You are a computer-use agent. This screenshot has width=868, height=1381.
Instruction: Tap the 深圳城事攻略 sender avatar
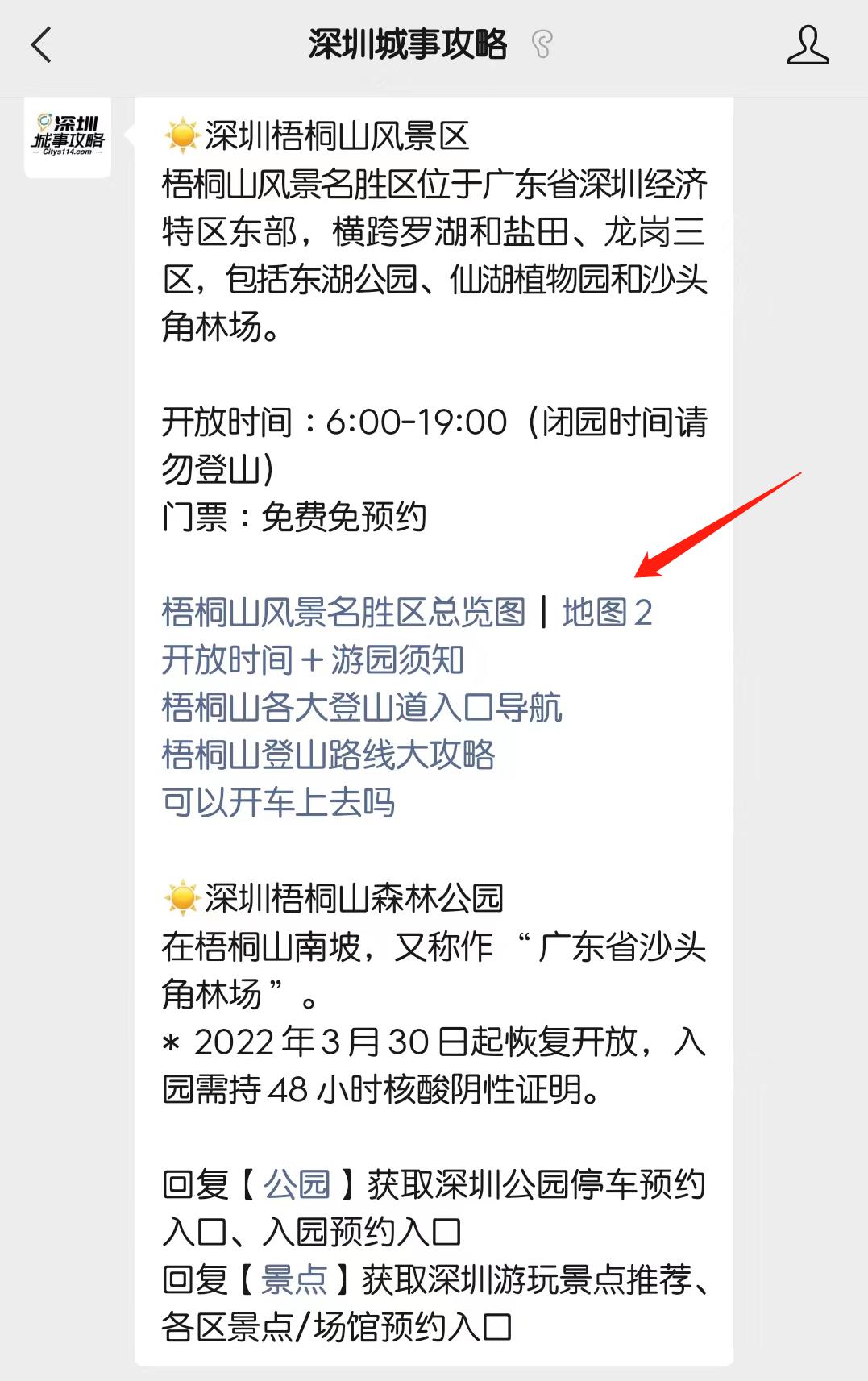pyautogui.click(x=68, y=137)
